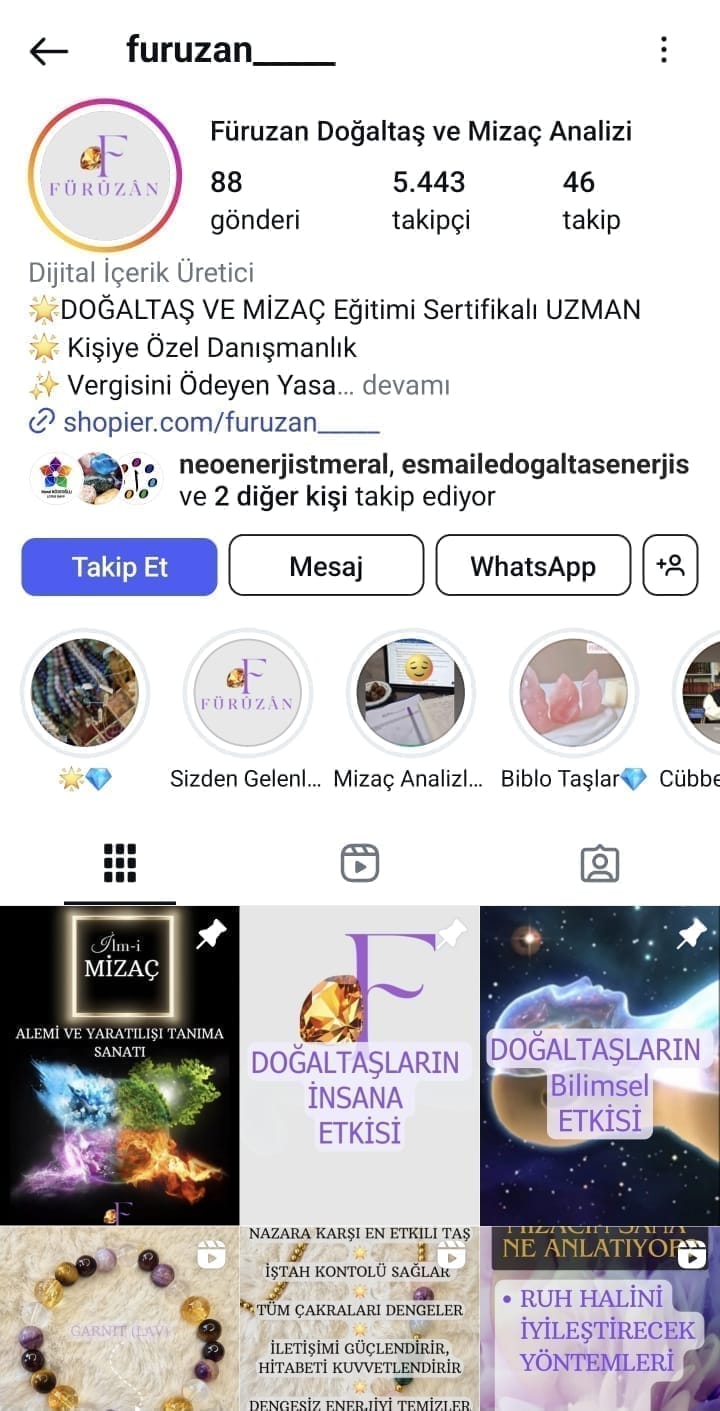Open the Sizden Gelenler story highlight
720x1411 pixels.
247,692
